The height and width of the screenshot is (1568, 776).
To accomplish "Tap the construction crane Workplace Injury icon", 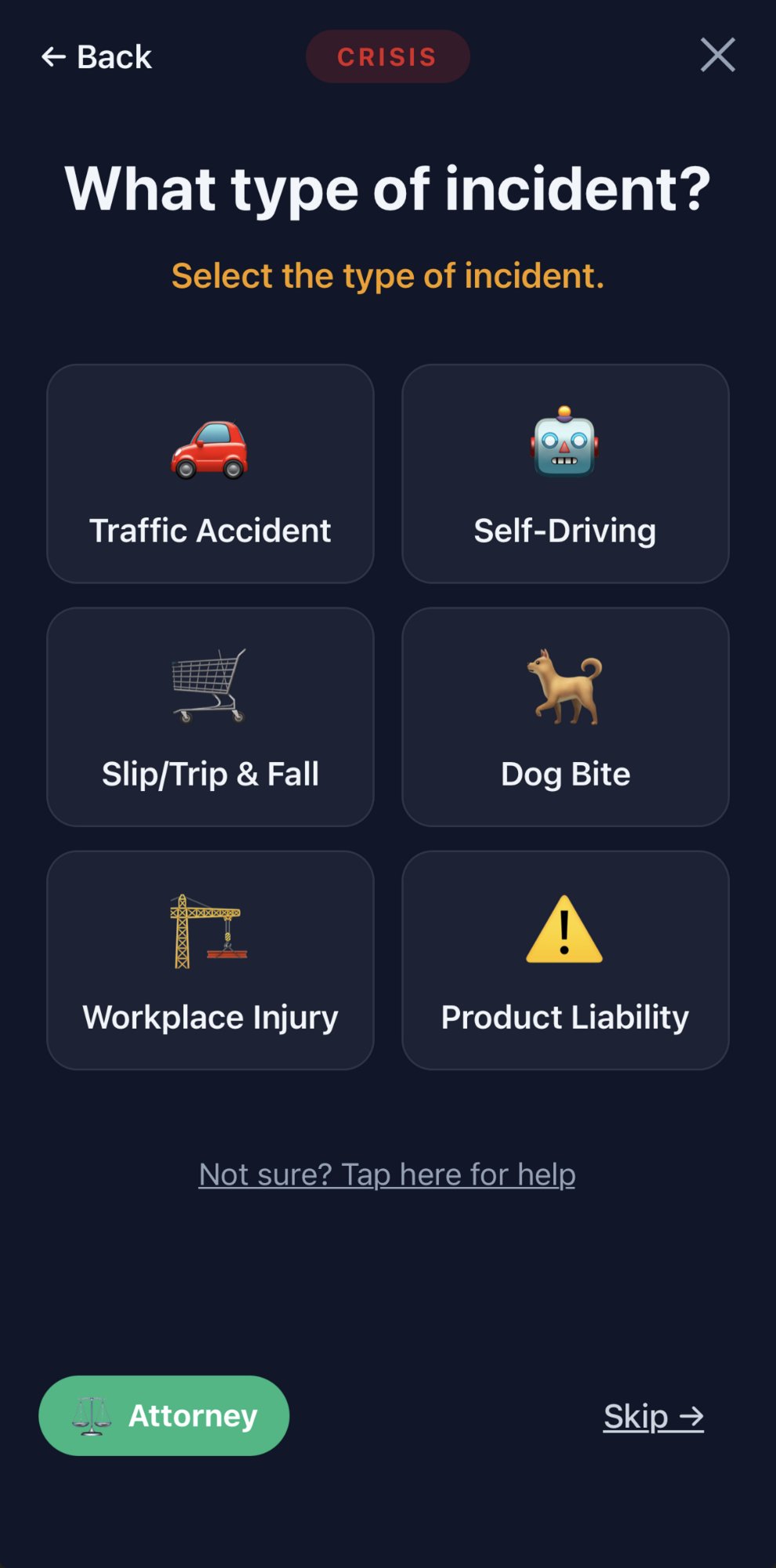I will (x=205, y=931).
